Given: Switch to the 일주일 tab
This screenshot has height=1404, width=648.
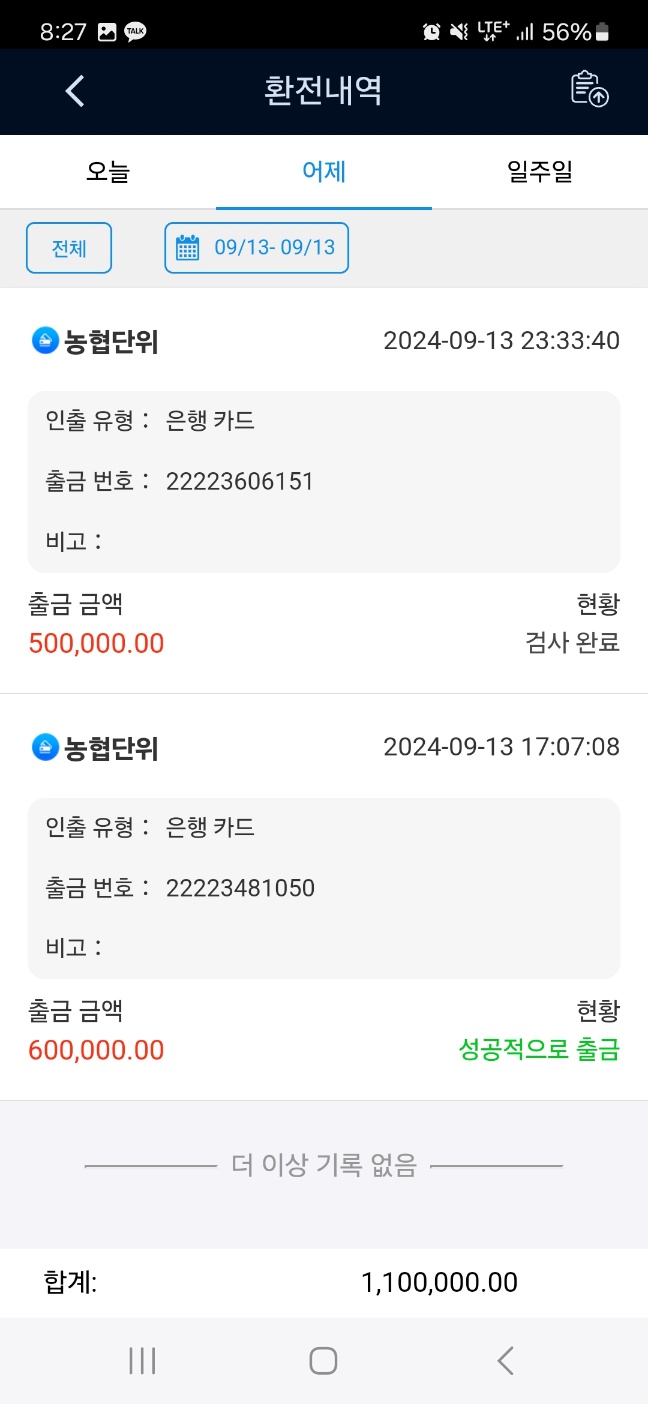Looking at the screenshot, I should pyautogui.click(x=540, y=171).
